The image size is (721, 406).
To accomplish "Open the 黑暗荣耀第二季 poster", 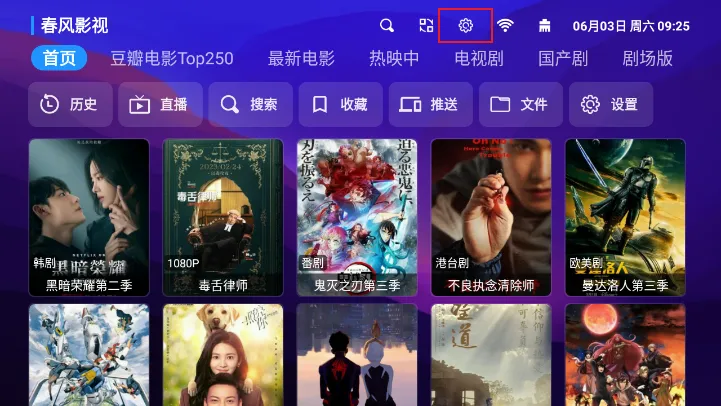I will pyautogui.click(x=89, y=217).
